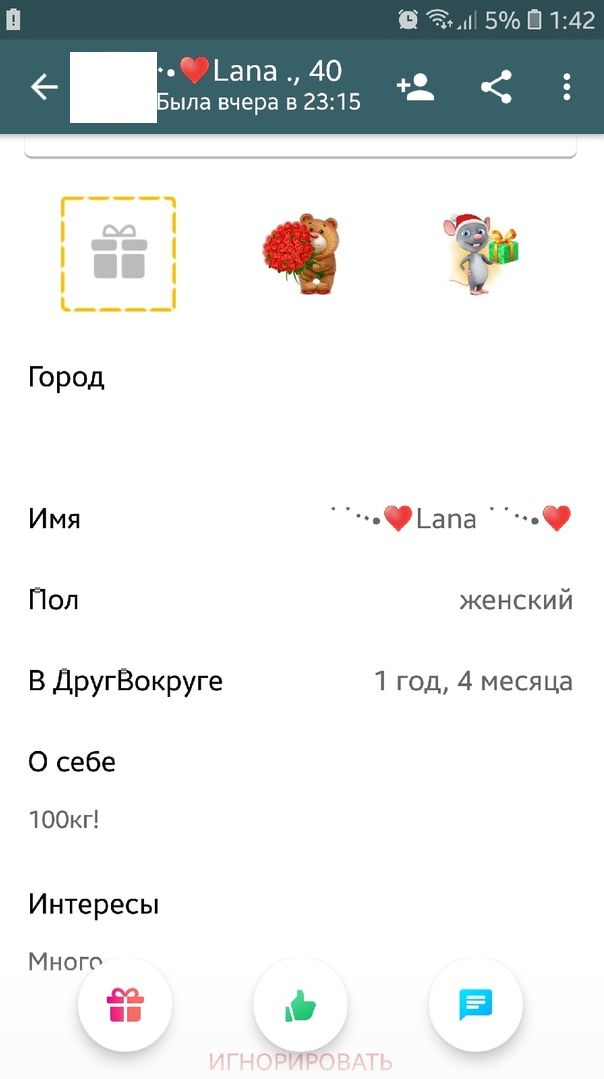Screen dimensions: 604x1079
Task: Add Lana as a friend
Action: point(415,88)
